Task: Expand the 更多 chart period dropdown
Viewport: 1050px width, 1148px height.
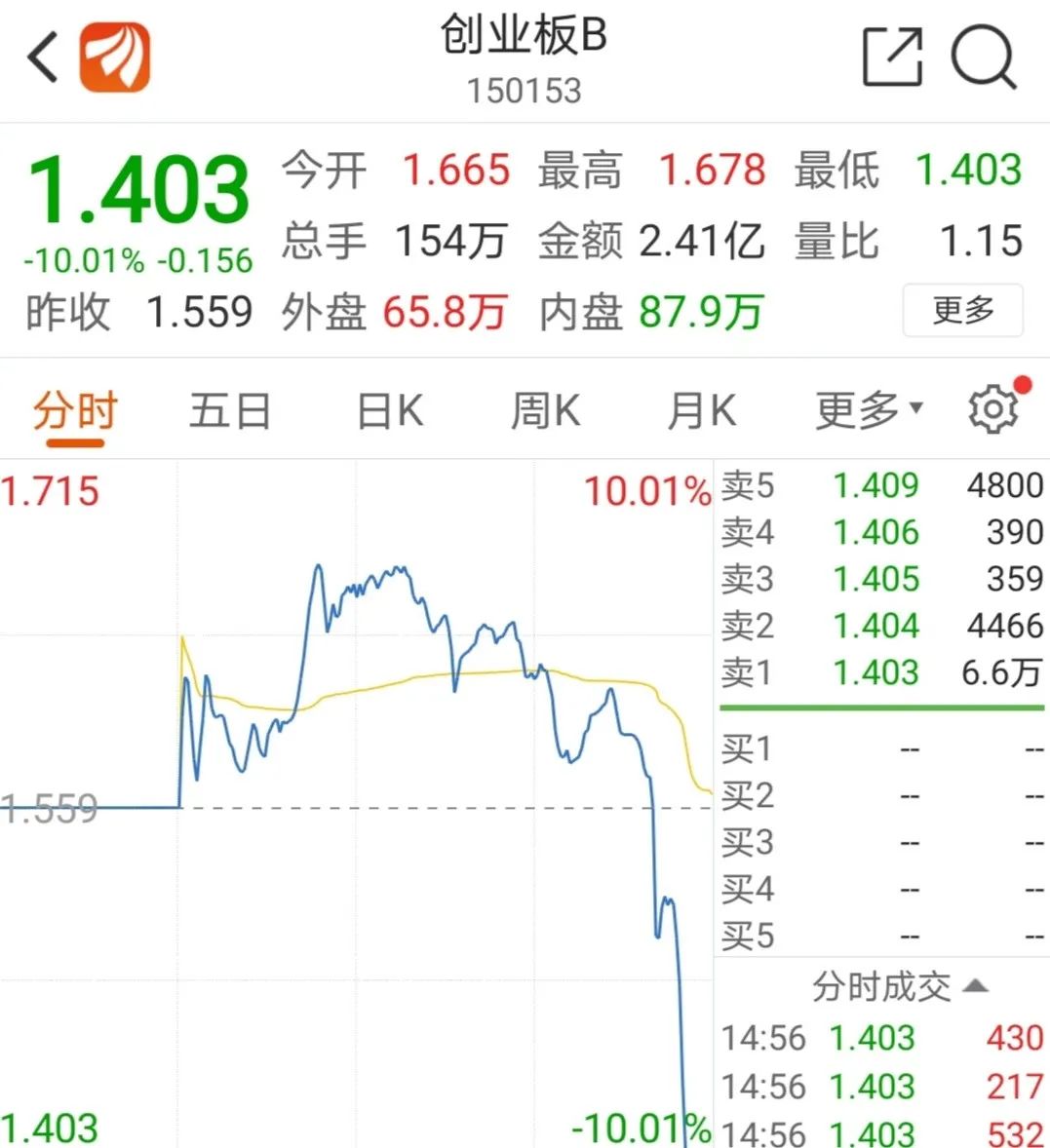Action: pos(868,411)
